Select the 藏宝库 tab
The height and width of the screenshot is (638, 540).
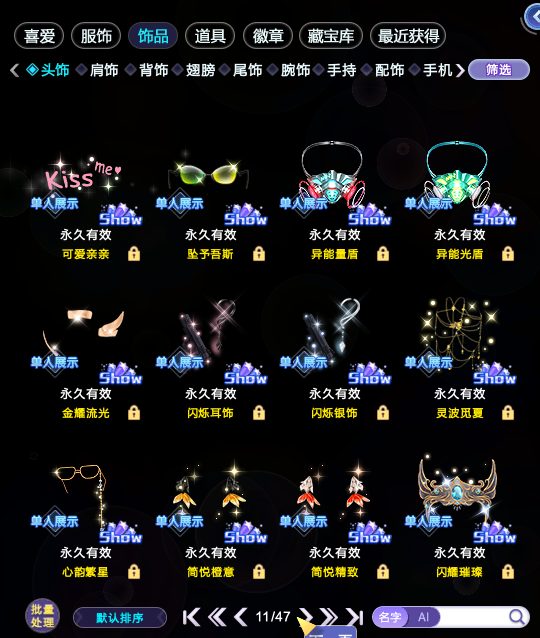[330, 36]
